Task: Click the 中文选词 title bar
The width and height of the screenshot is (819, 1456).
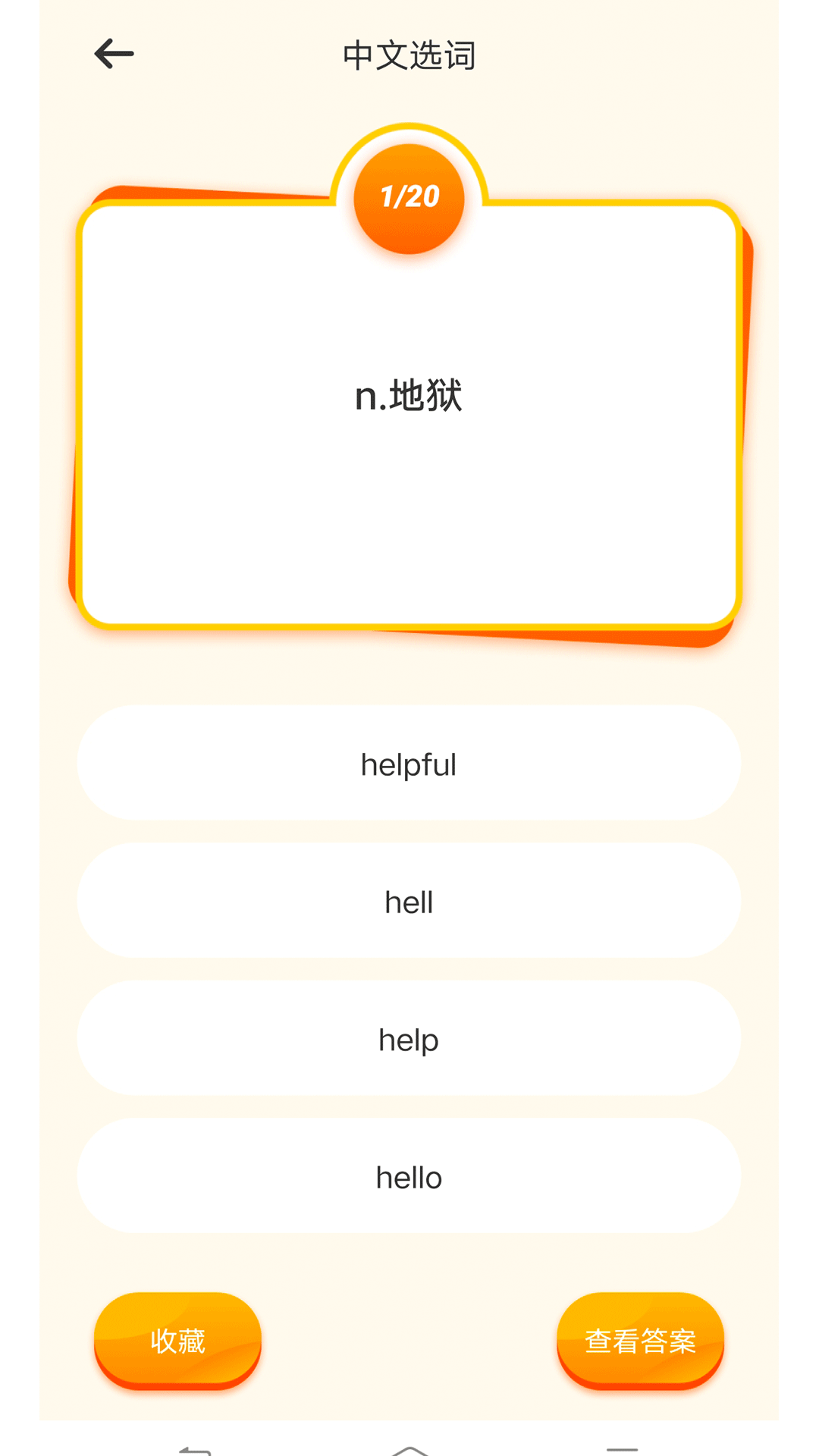Action: click(409, 55)
